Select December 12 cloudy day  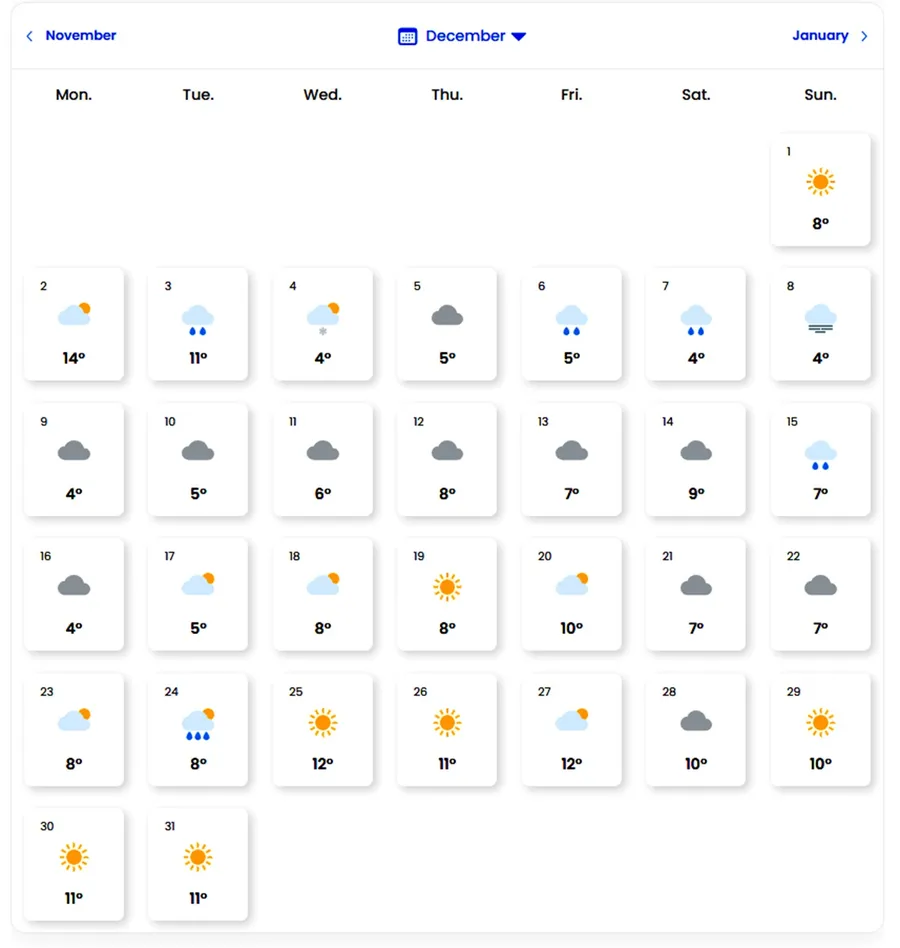click(446, 459)
